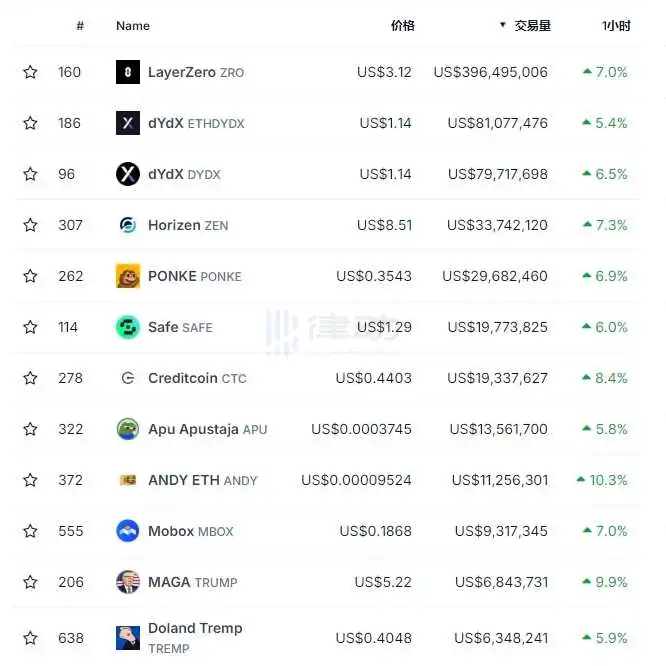Add LayerZero ZRO to favorites with its star
Screen dimensions: 666x666
click(30, 72)
